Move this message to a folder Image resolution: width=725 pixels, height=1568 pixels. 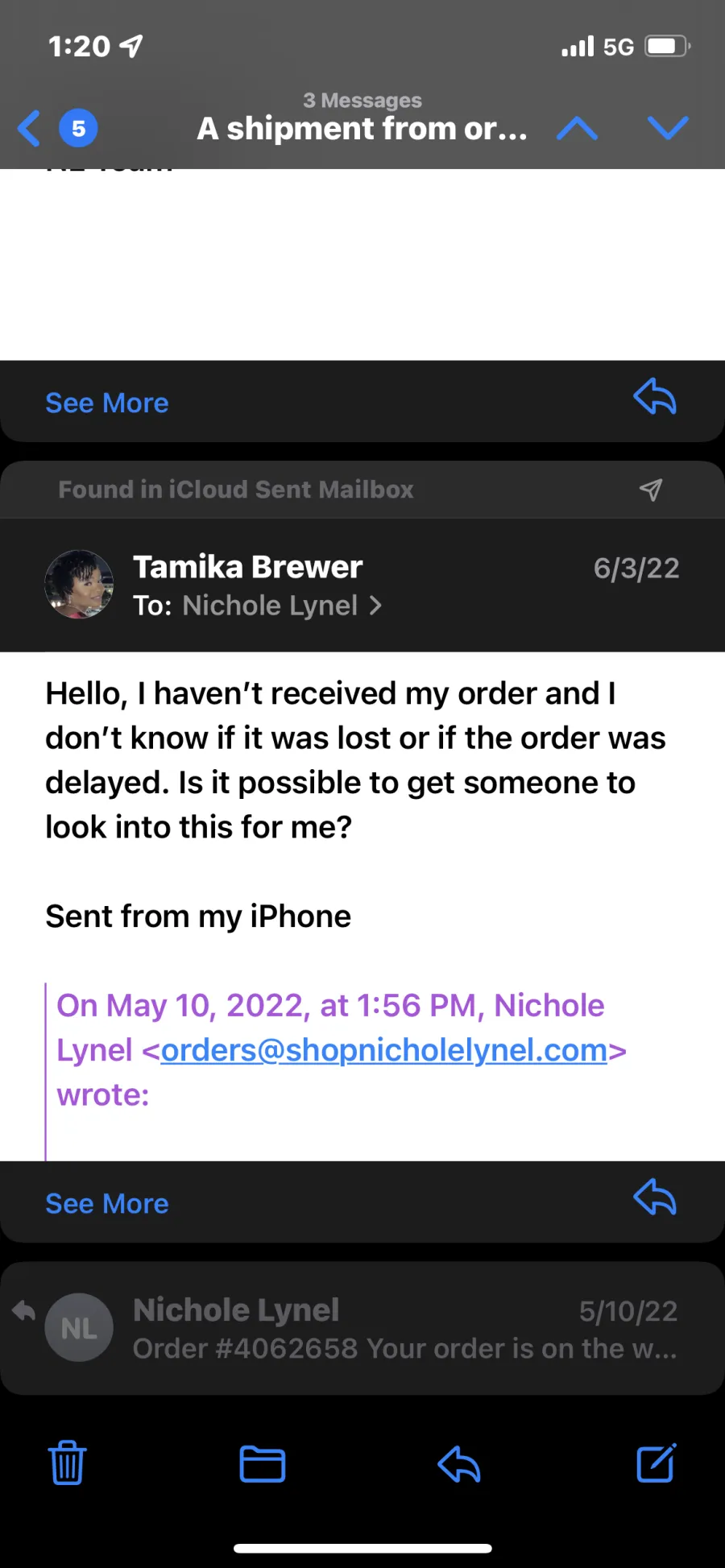[x=263, y=1463]
